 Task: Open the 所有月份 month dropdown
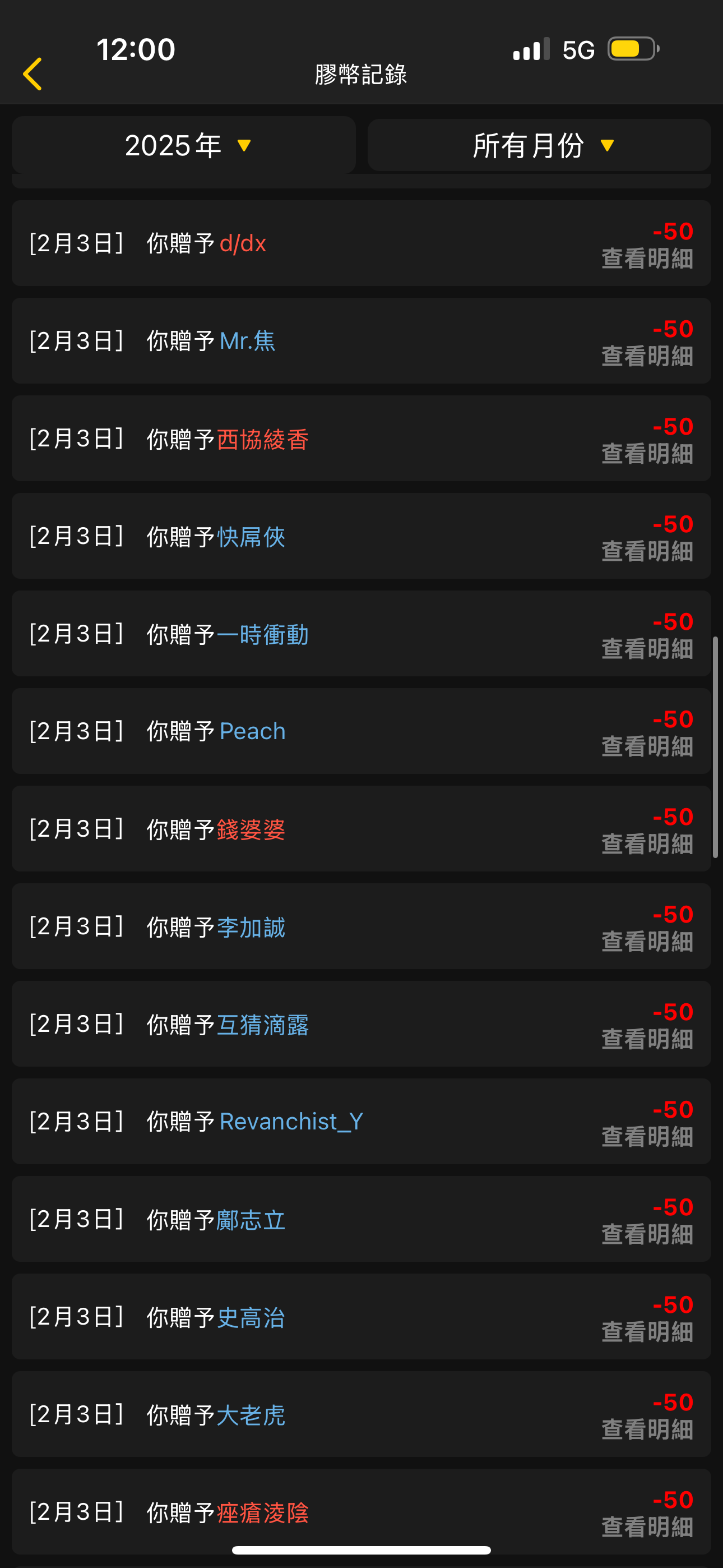[x=539, y=145]
